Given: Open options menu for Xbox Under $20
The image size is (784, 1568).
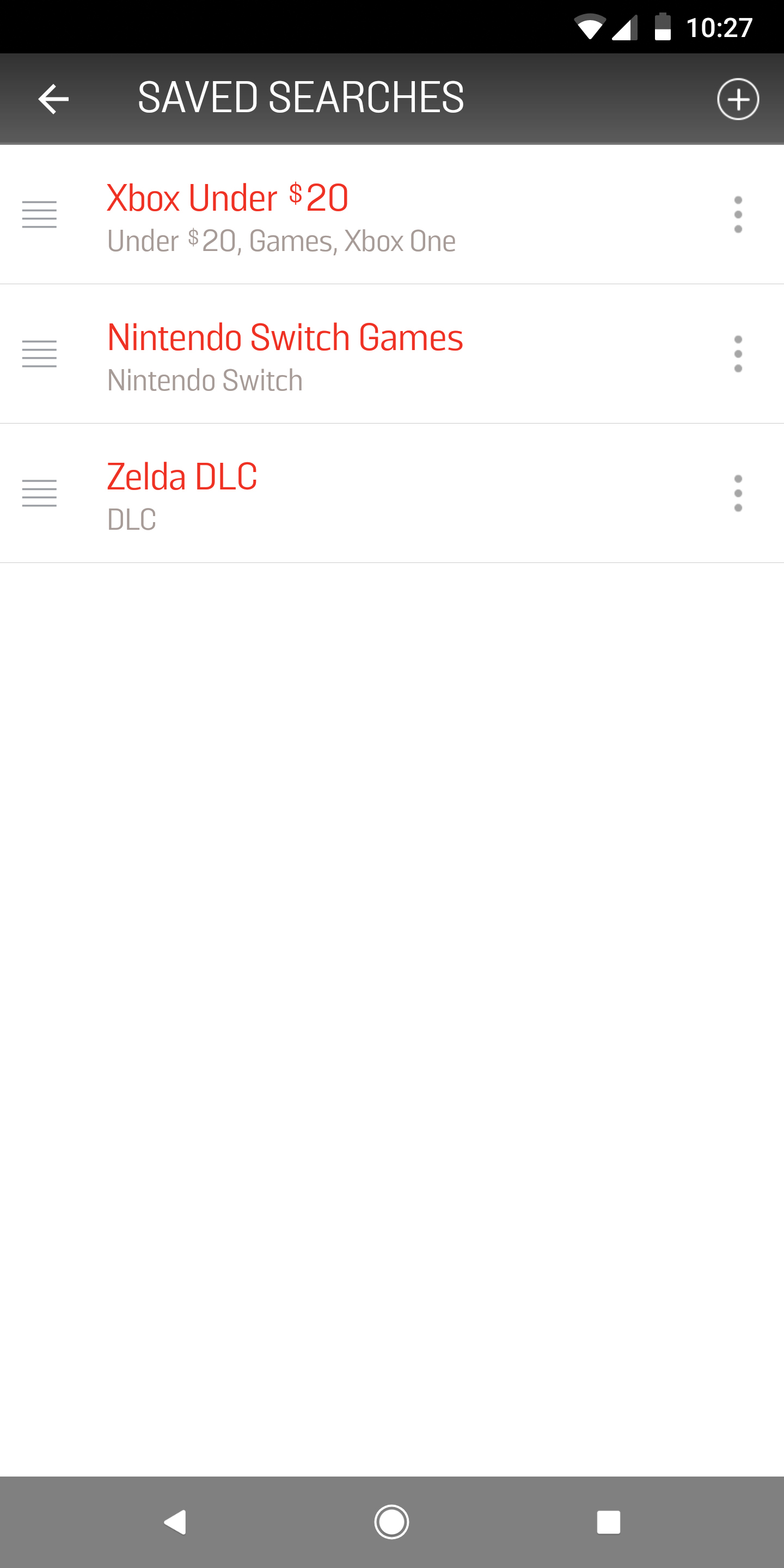Looking at the screenshot, I should 738,215.
